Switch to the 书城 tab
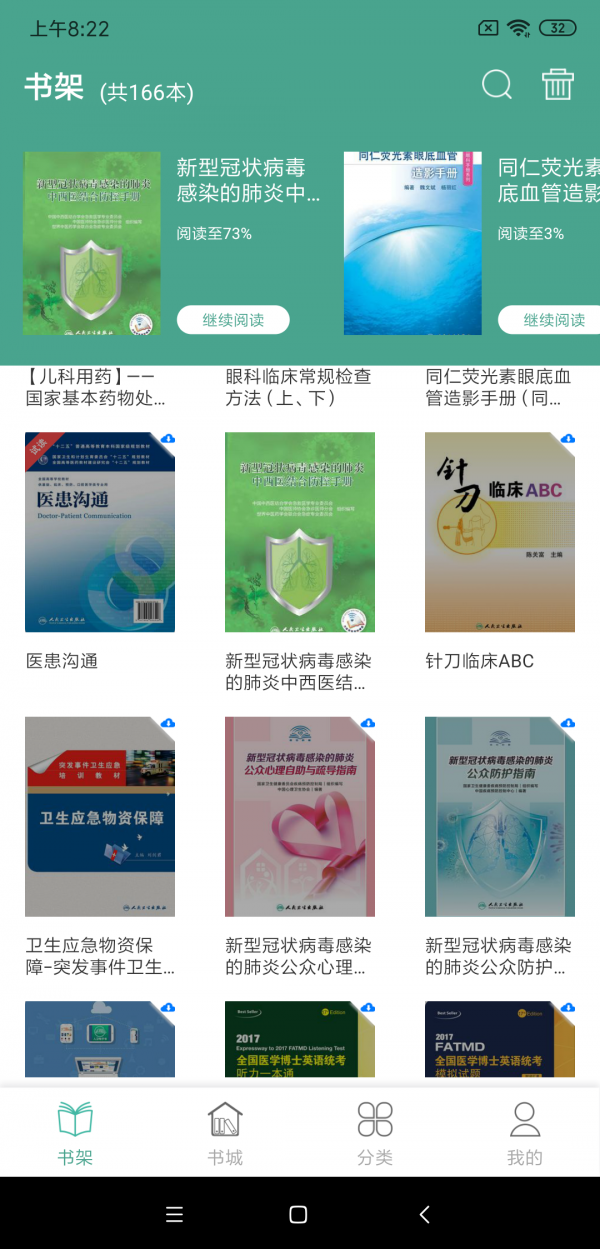This screenshot has width=600, height=1249. (x=225, y=1133)
